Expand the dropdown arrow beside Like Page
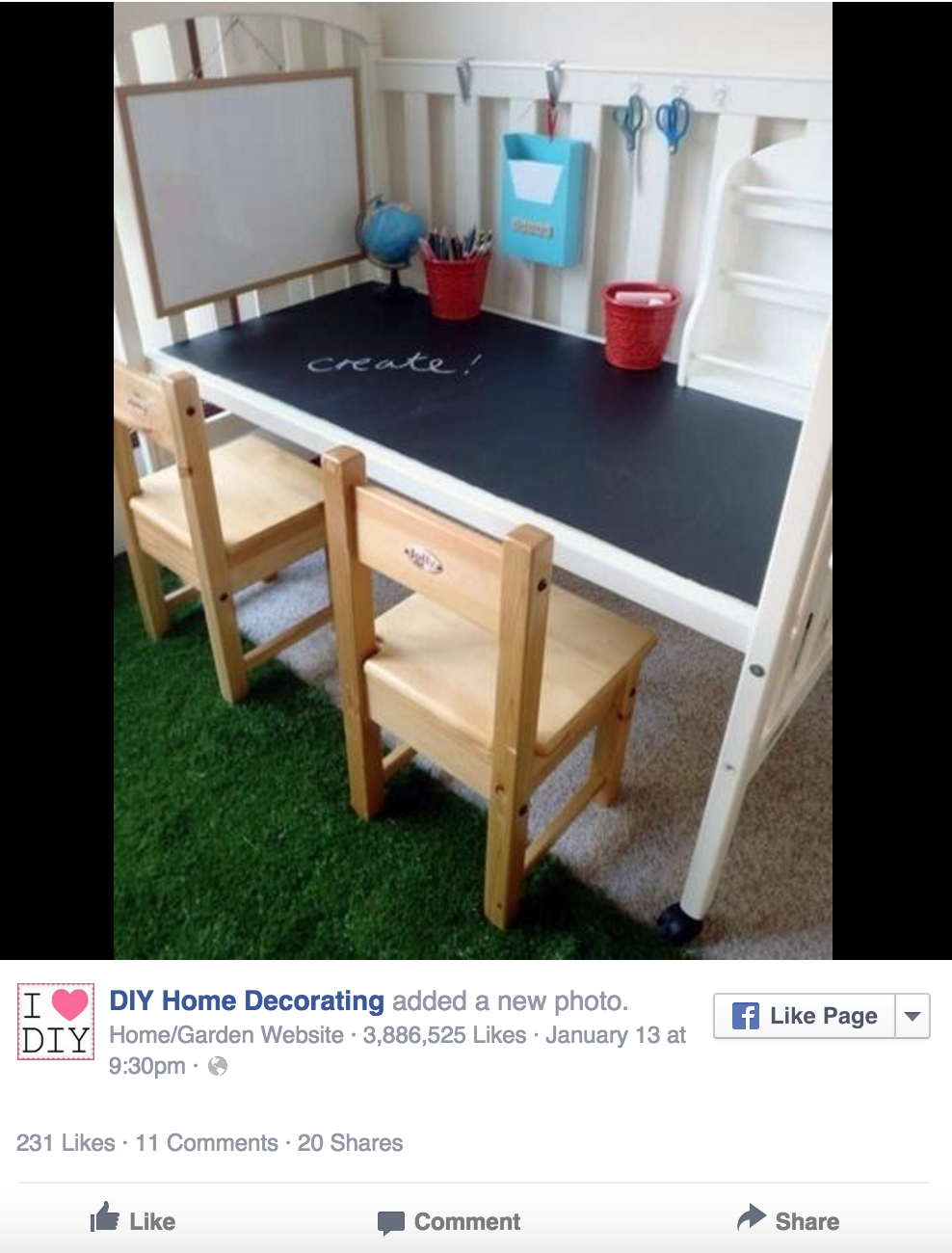Image resolution: width=952 pixels, height=1253 pixels. tap(912, 1016)
